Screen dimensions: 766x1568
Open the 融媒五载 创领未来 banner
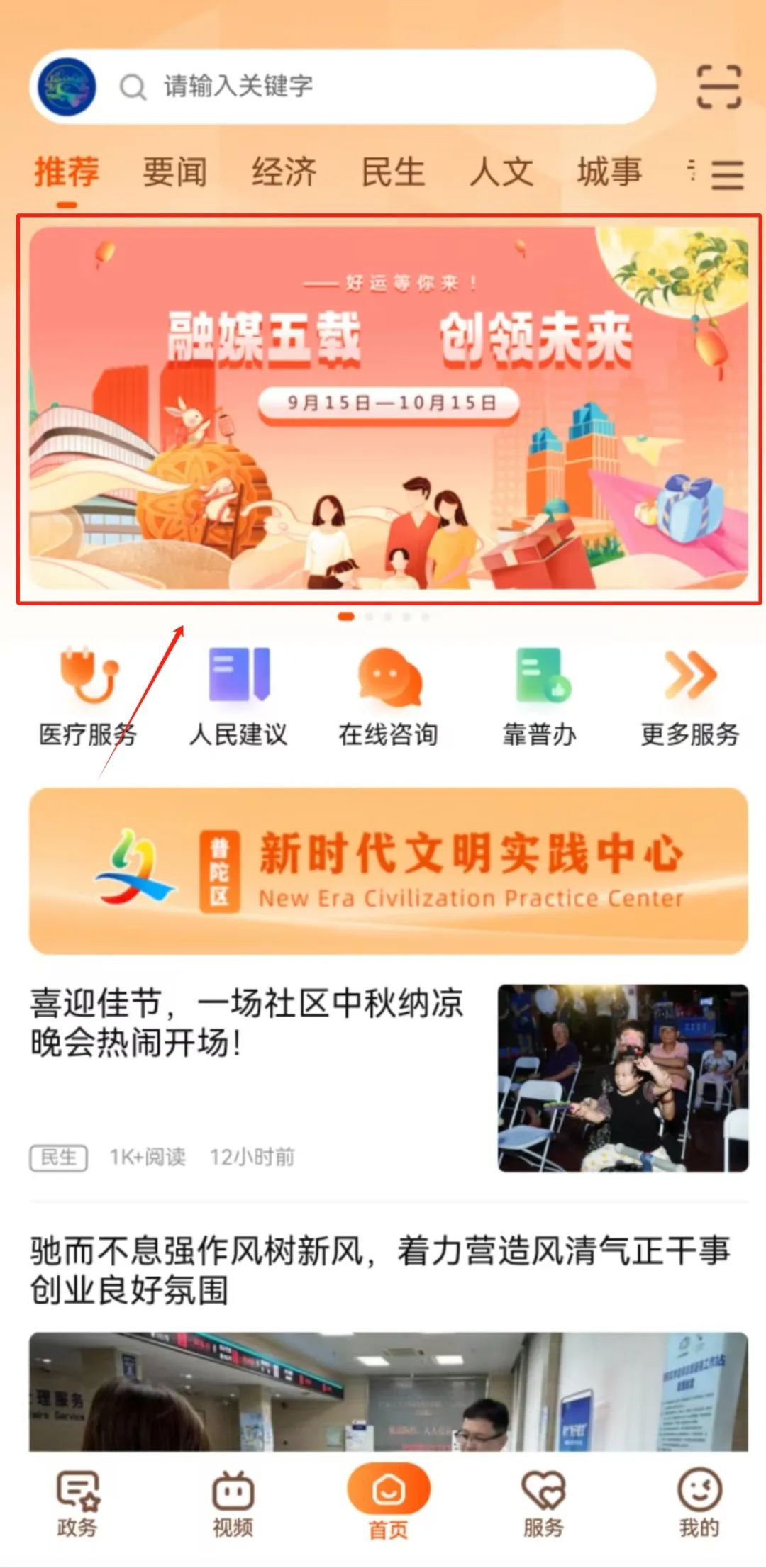389,408
